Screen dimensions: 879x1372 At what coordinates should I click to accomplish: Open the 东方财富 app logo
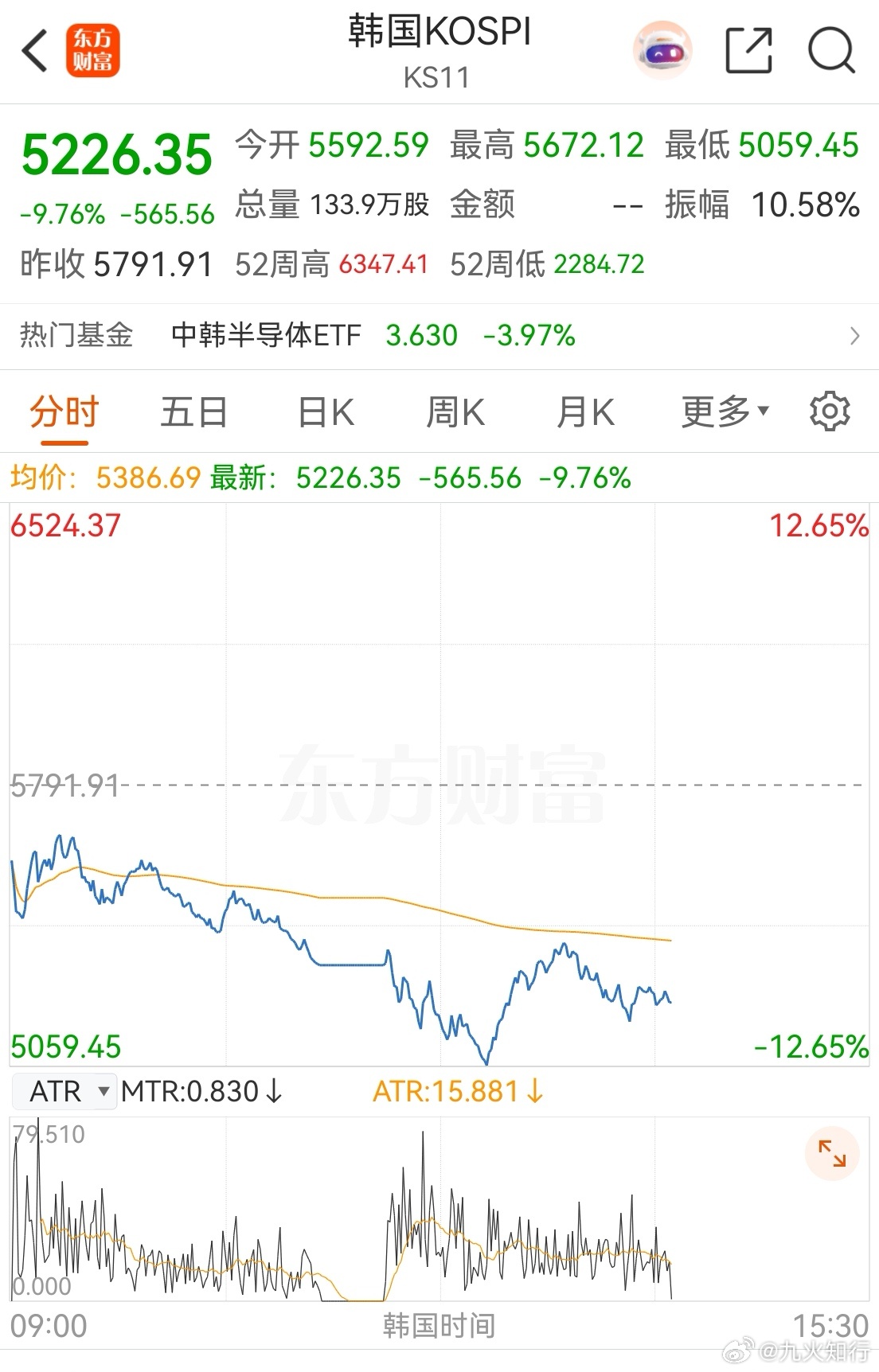[x=94, y=50]
